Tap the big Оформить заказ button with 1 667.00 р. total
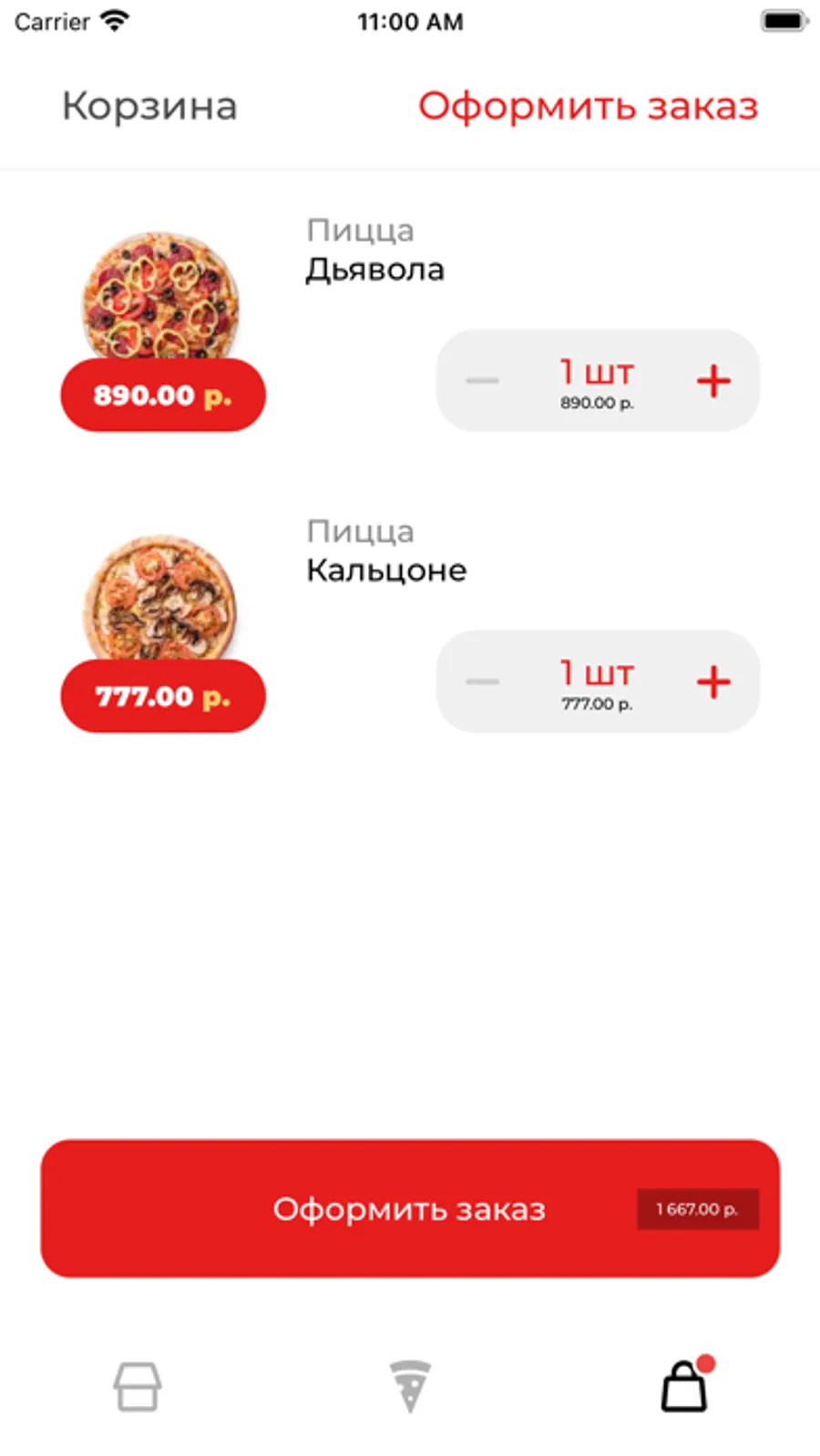Viewport: 820px width, 1456px height. coord(410,1208)
